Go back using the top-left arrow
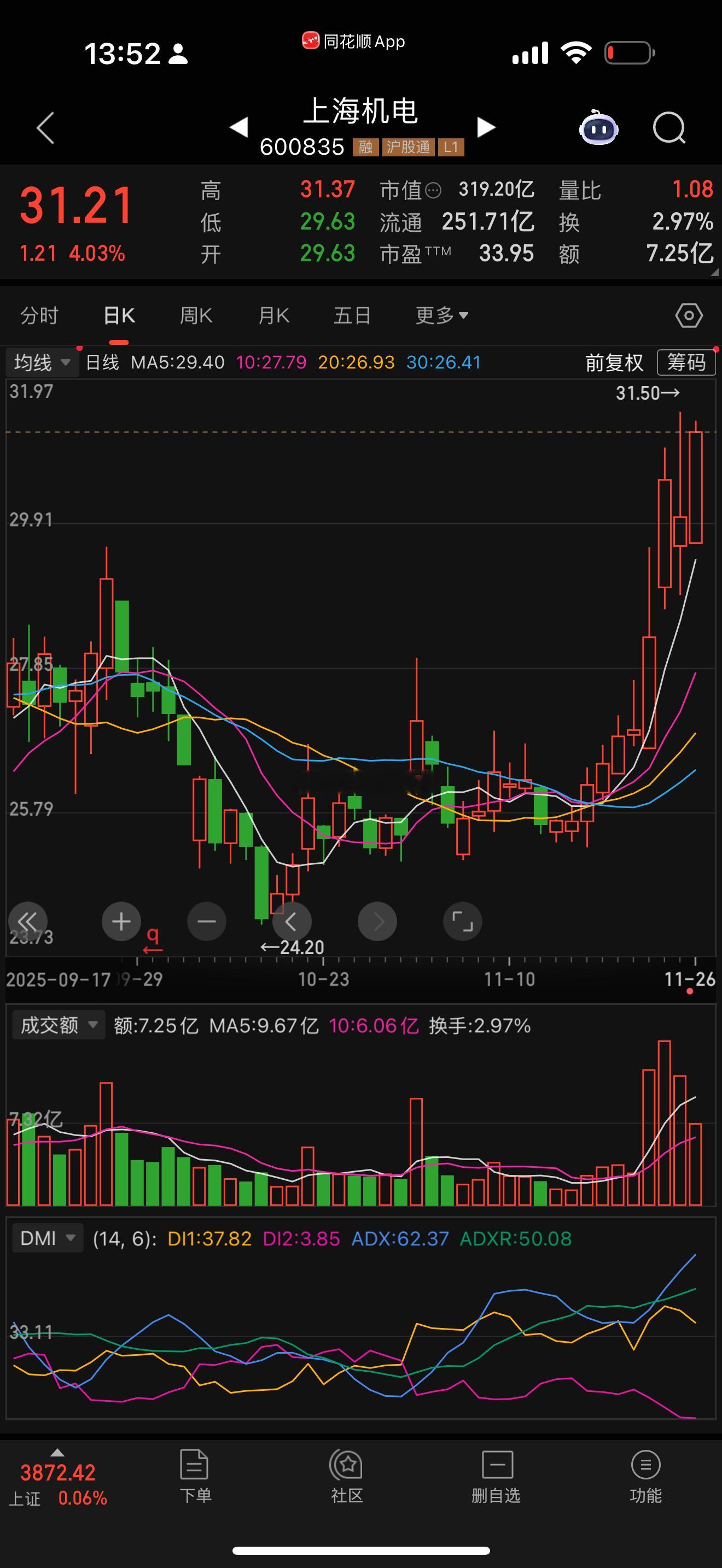 coord(45,128)
